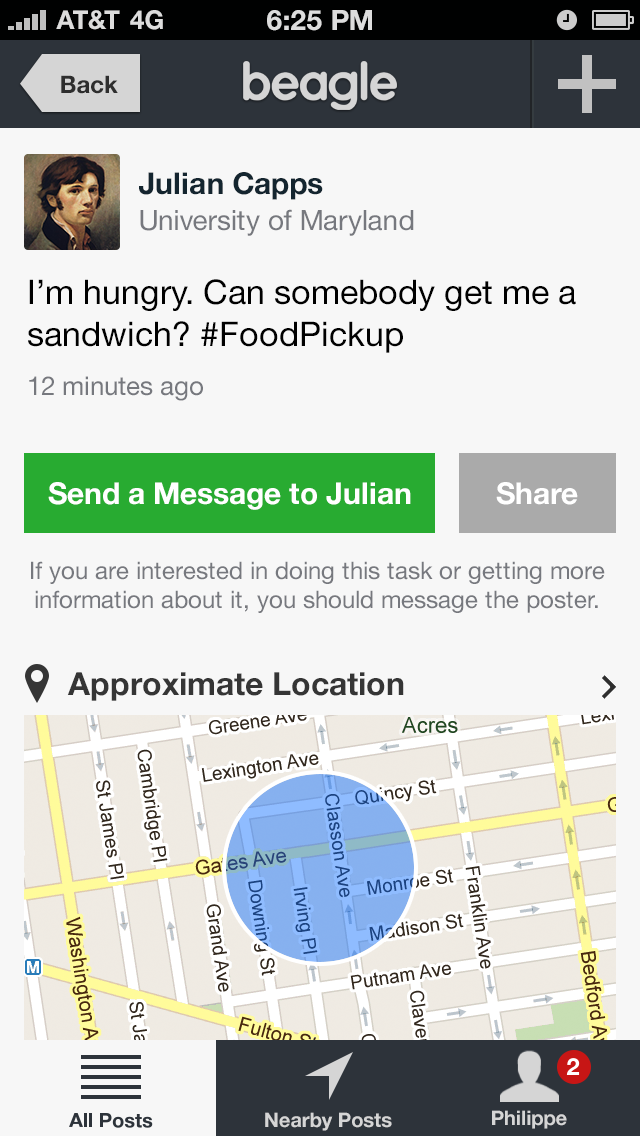The image size is (640, 1136).
Task: Open Julian Capps' profile picture
Action: [72, 202]
